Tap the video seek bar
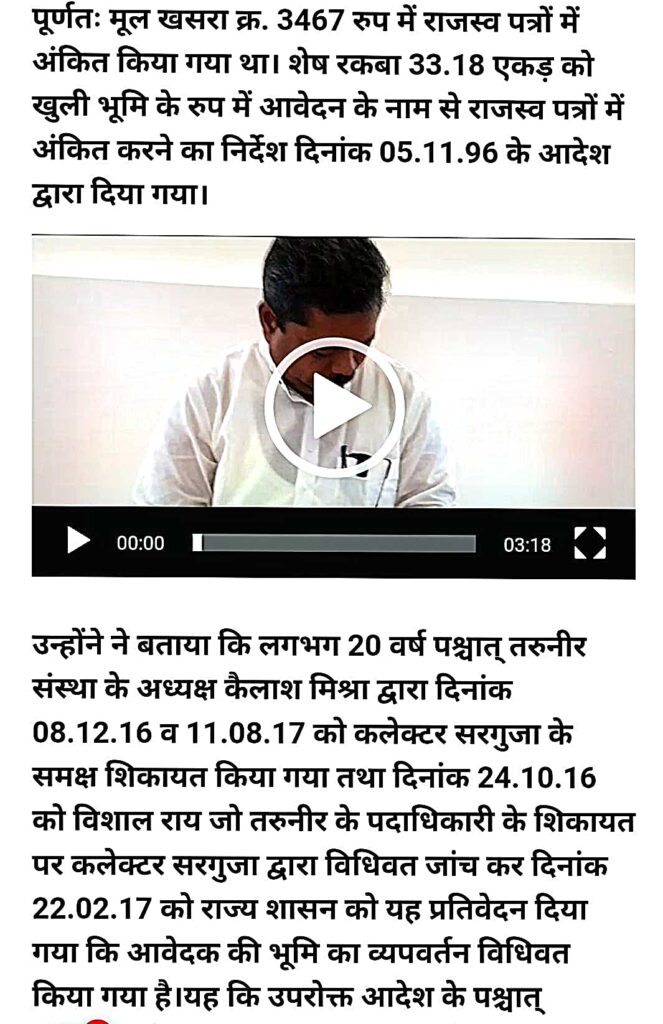The height and width of the screenshot is (1024, 663). coord(335,543)
